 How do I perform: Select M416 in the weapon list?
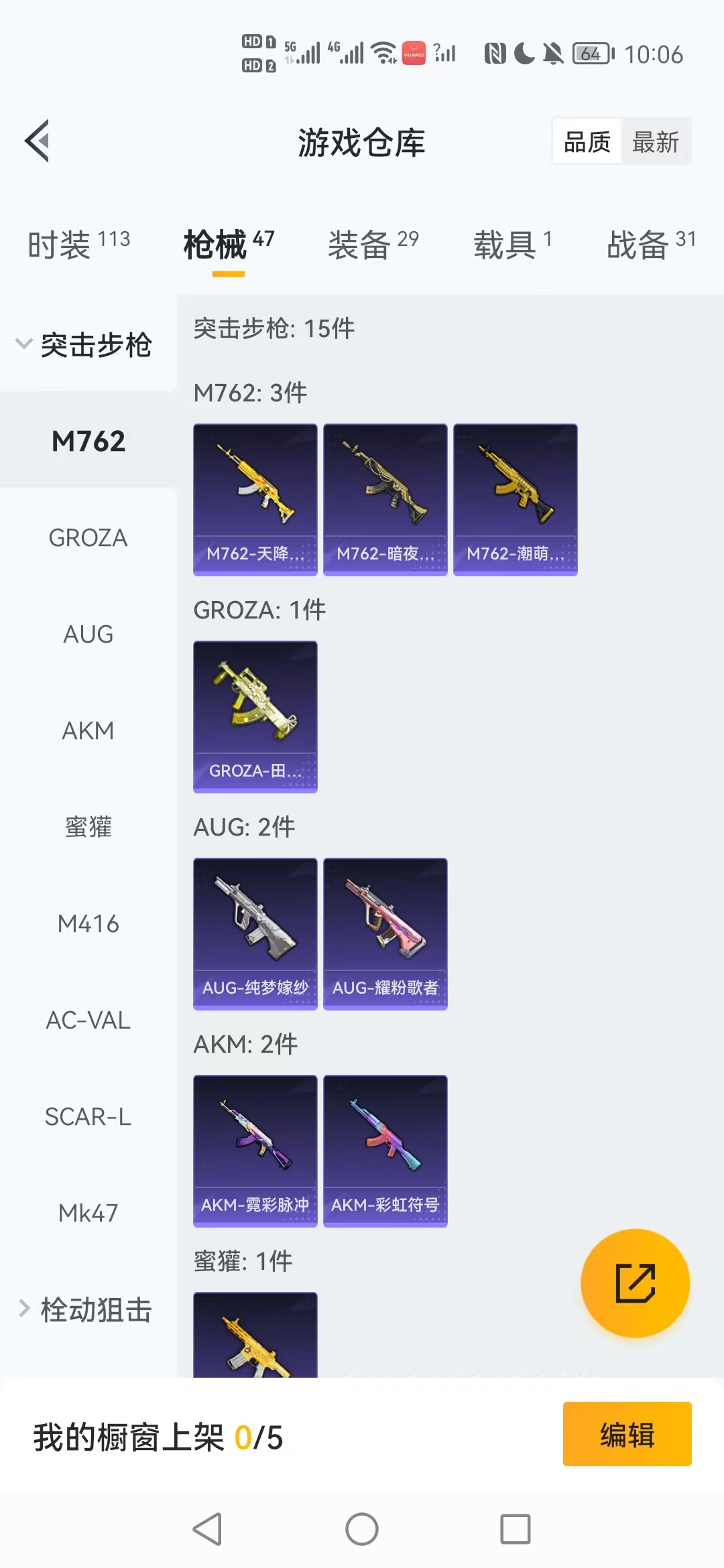pos(88,923)
